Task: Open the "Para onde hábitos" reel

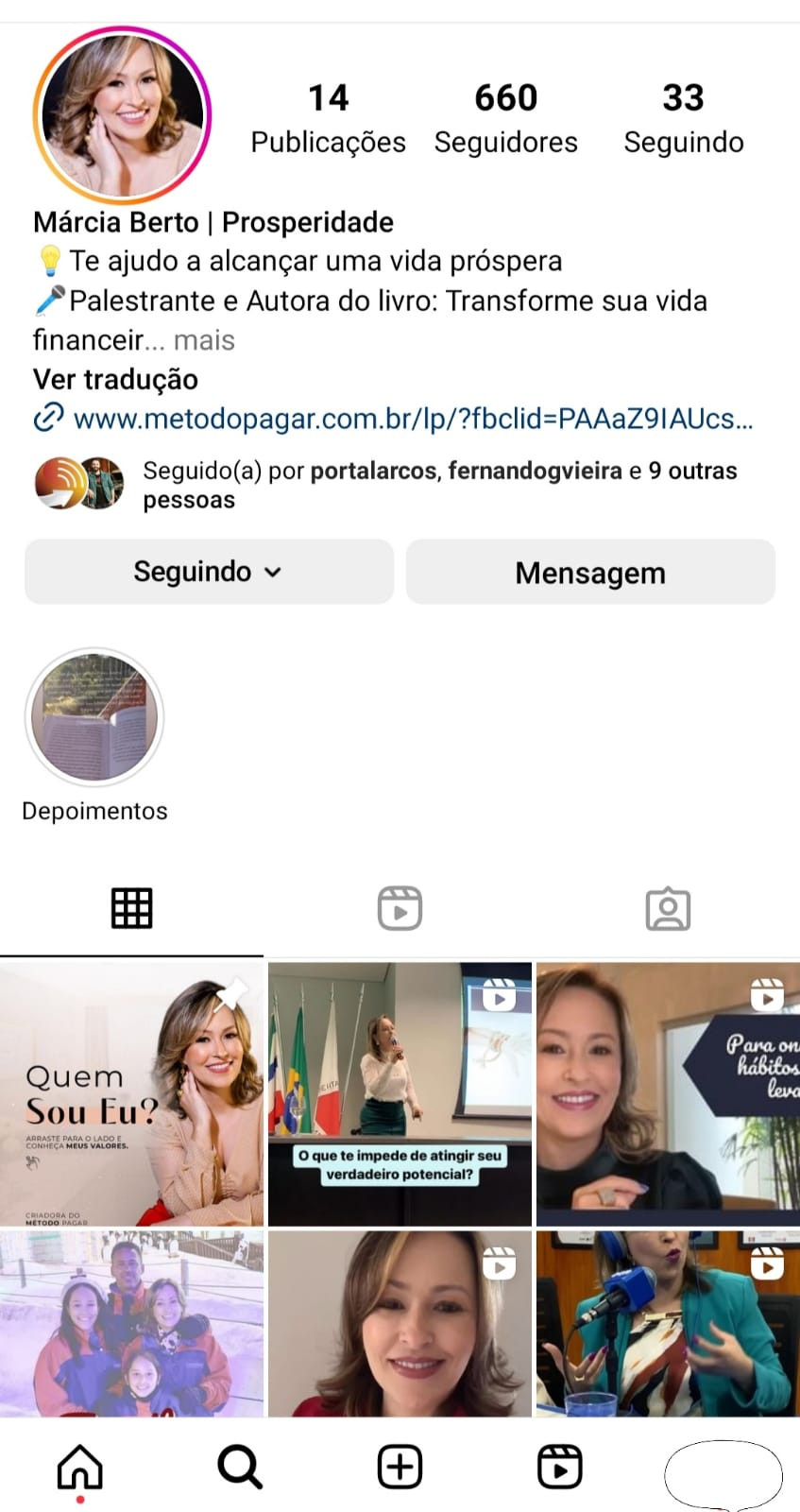Action: click(668, 1094)
